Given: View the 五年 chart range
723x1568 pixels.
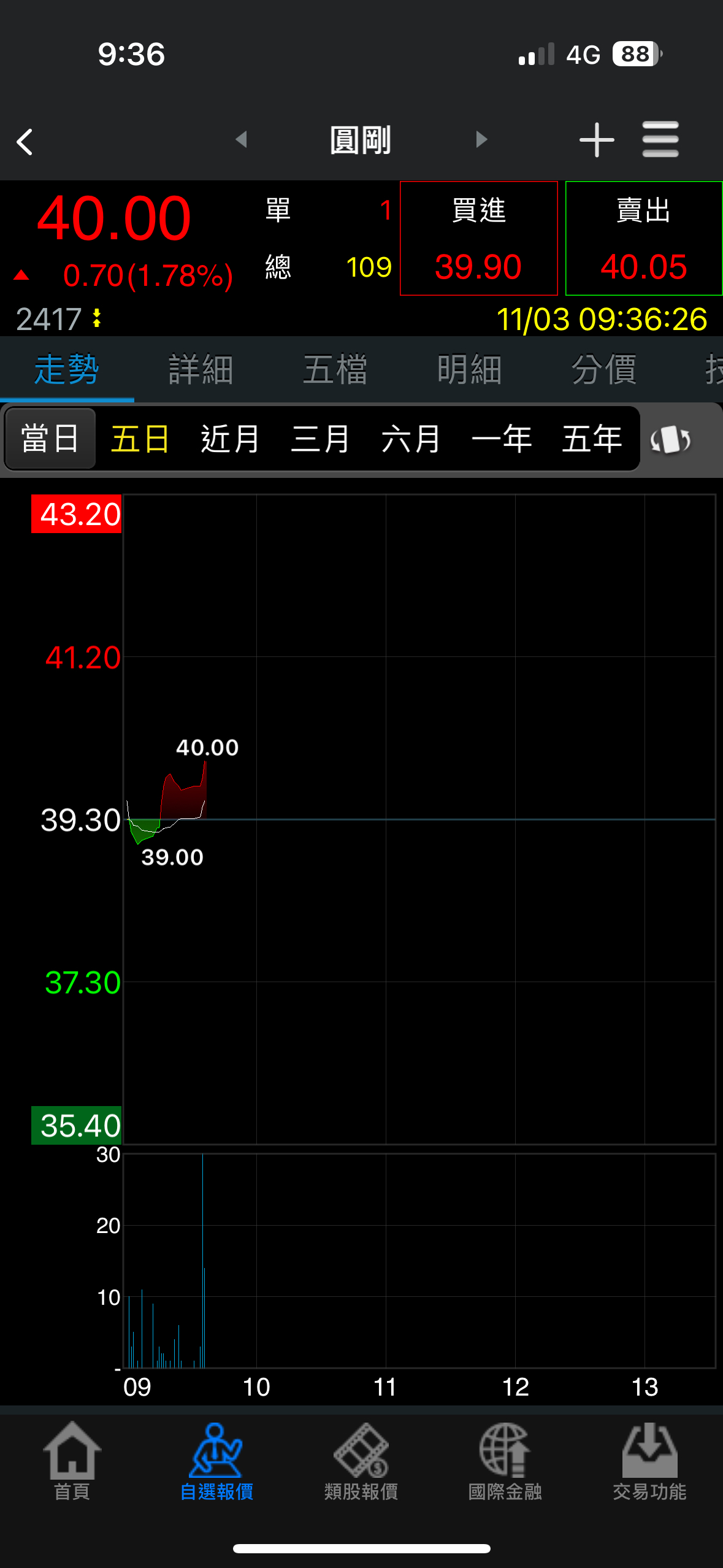Looking at the screenshot, I should (592, 439).
